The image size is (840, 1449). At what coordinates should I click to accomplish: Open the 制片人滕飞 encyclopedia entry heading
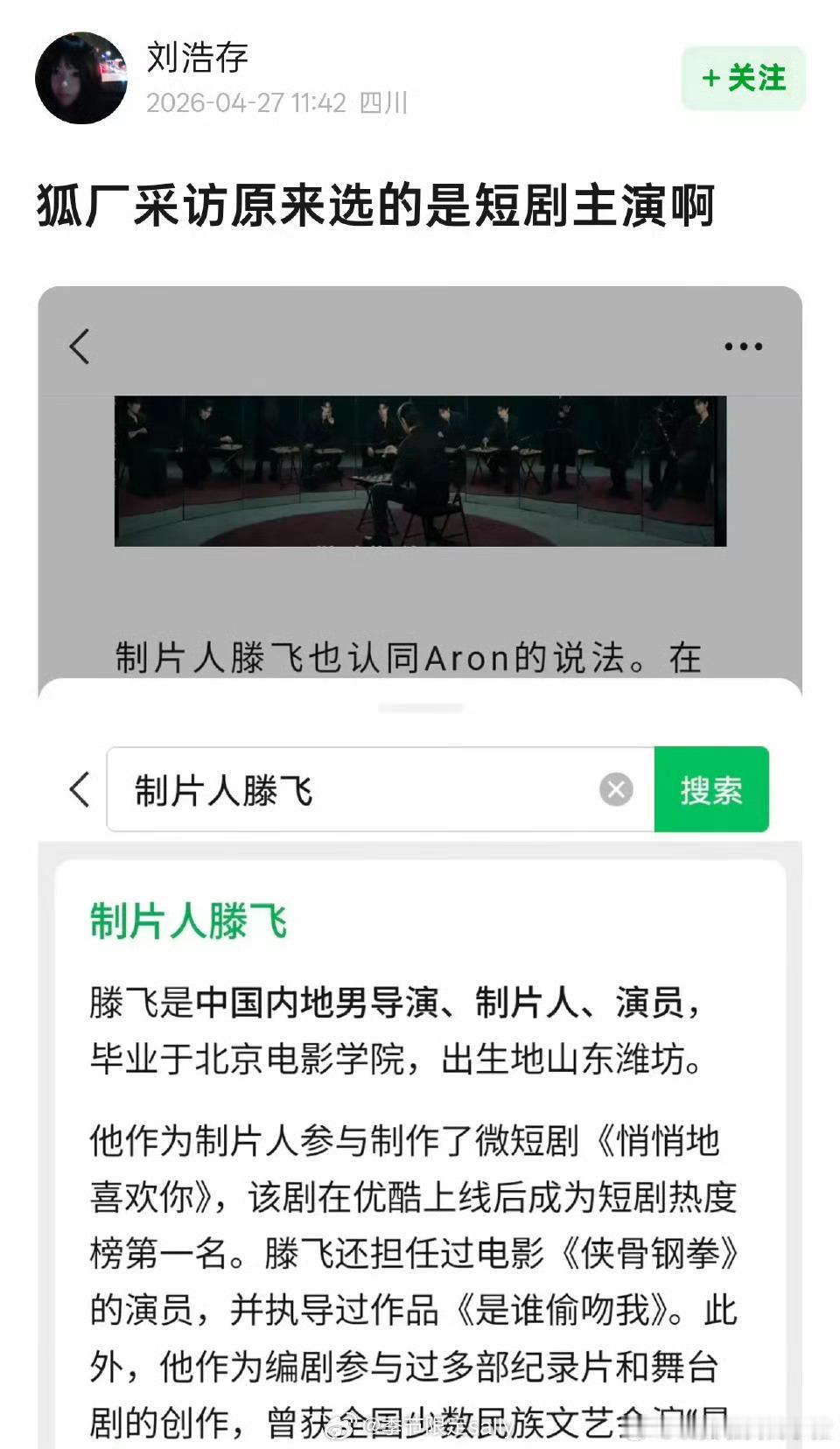point(188,922)
